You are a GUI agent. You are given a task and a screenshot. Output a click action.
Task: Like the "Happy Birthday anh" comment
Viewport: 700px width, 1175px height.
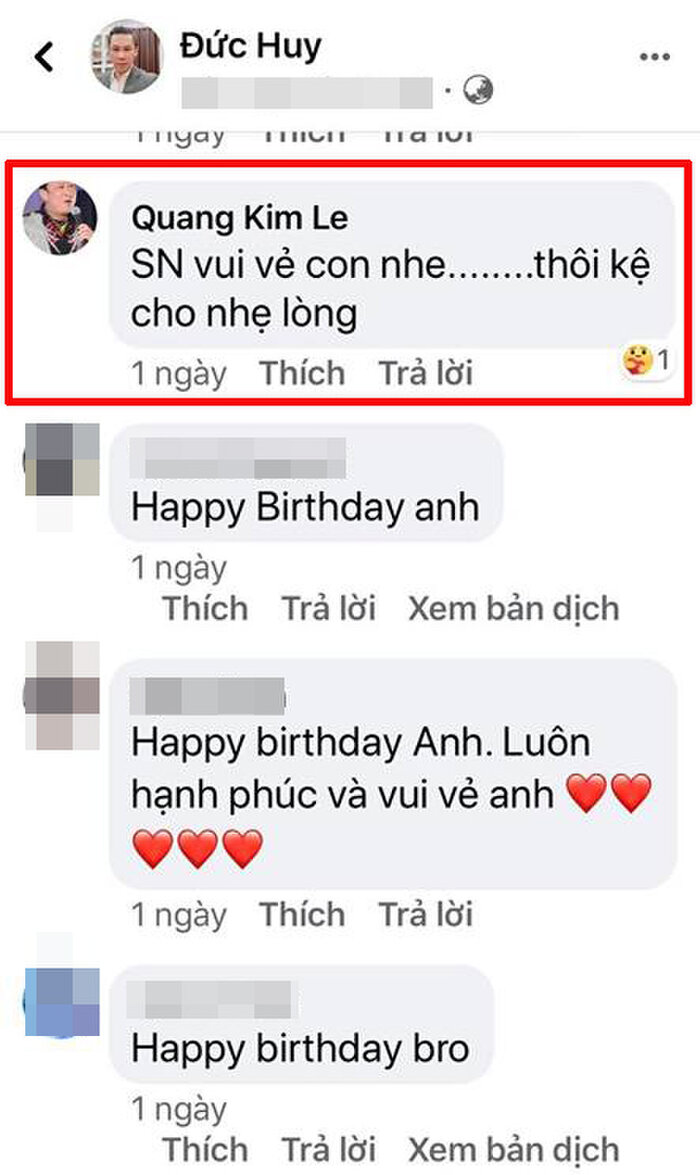(205, 607)
